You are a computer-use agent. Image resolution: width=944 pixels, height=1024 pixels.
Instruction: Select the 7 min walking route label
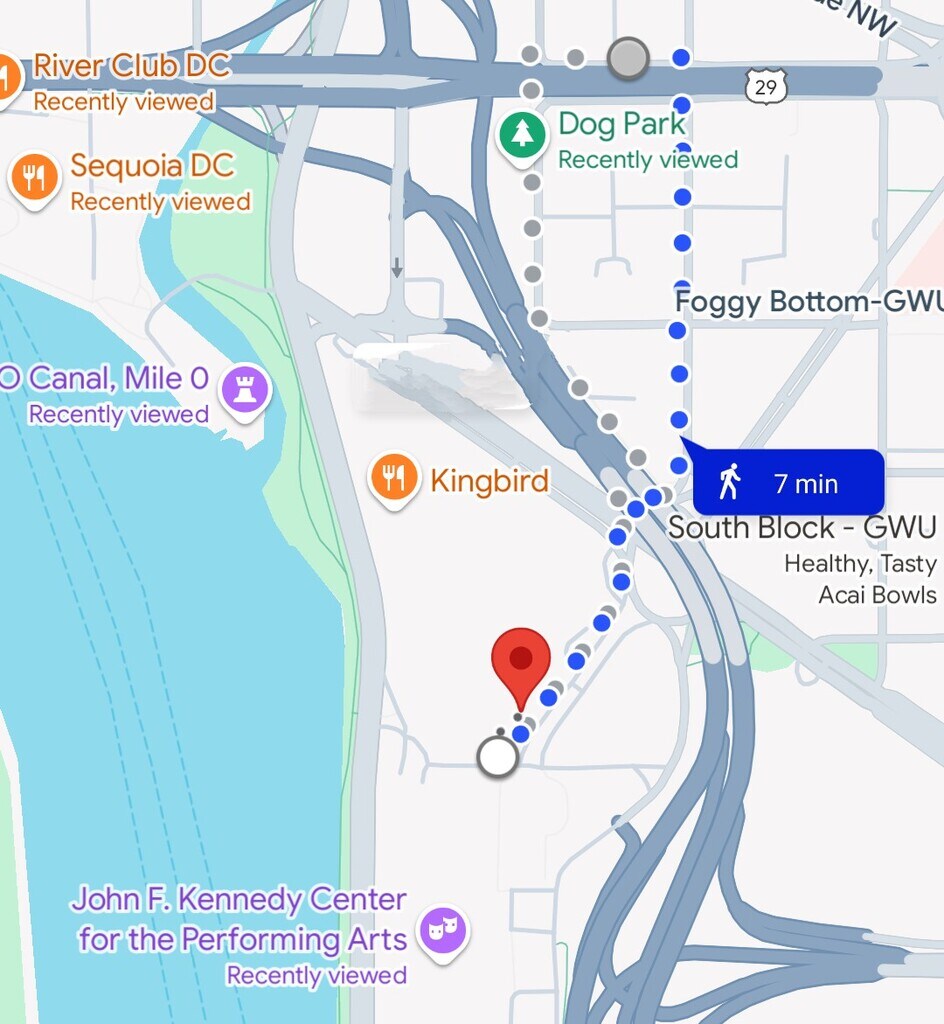pyautogui.click(x=789, y=483)
